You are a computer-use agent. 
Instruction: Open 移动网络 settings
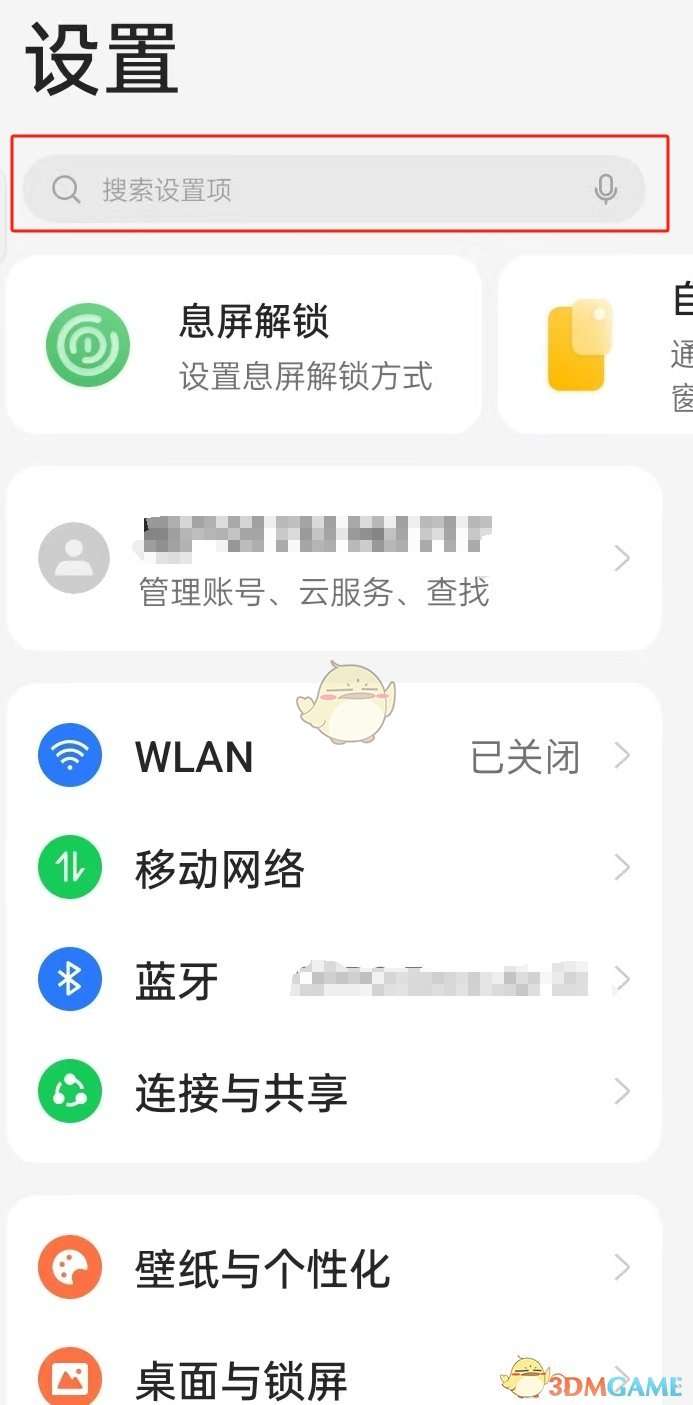click(334, 868)
